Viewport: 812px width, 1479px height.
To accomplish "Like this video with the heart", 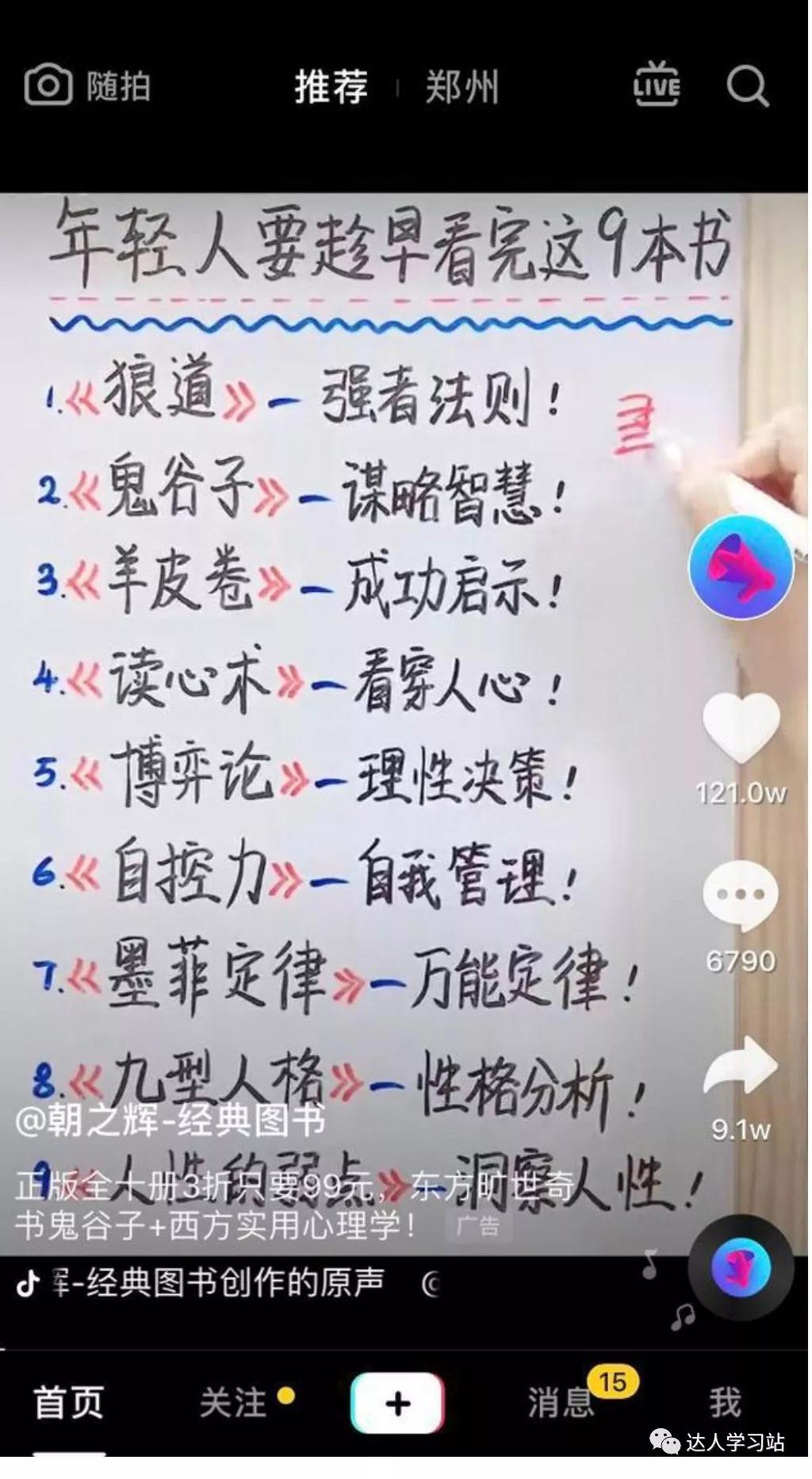I will (741, 726).
